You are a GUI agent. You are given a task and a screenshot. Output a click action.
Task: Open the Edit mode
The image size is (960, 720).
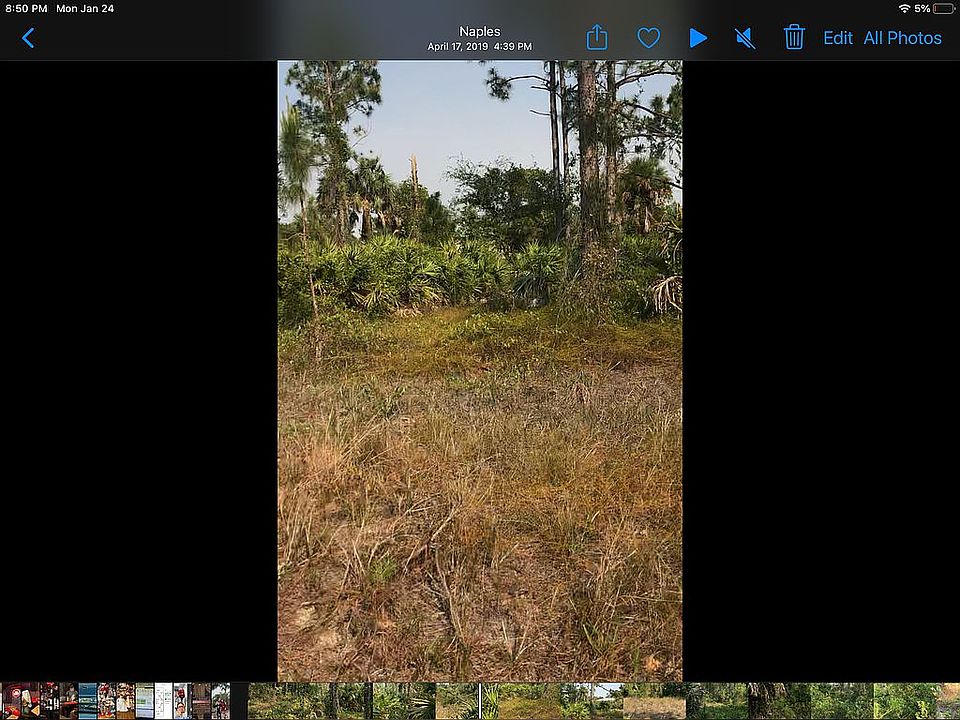837,38
